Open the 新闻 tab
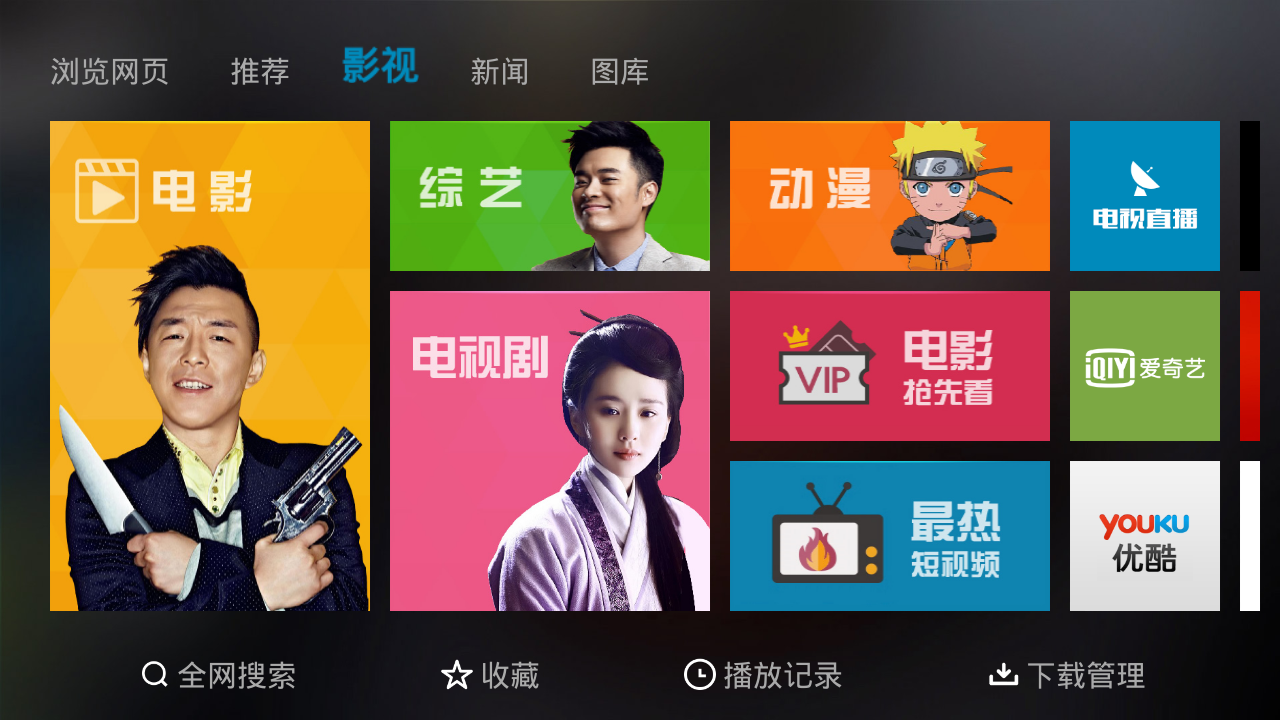 click(499, 72)
